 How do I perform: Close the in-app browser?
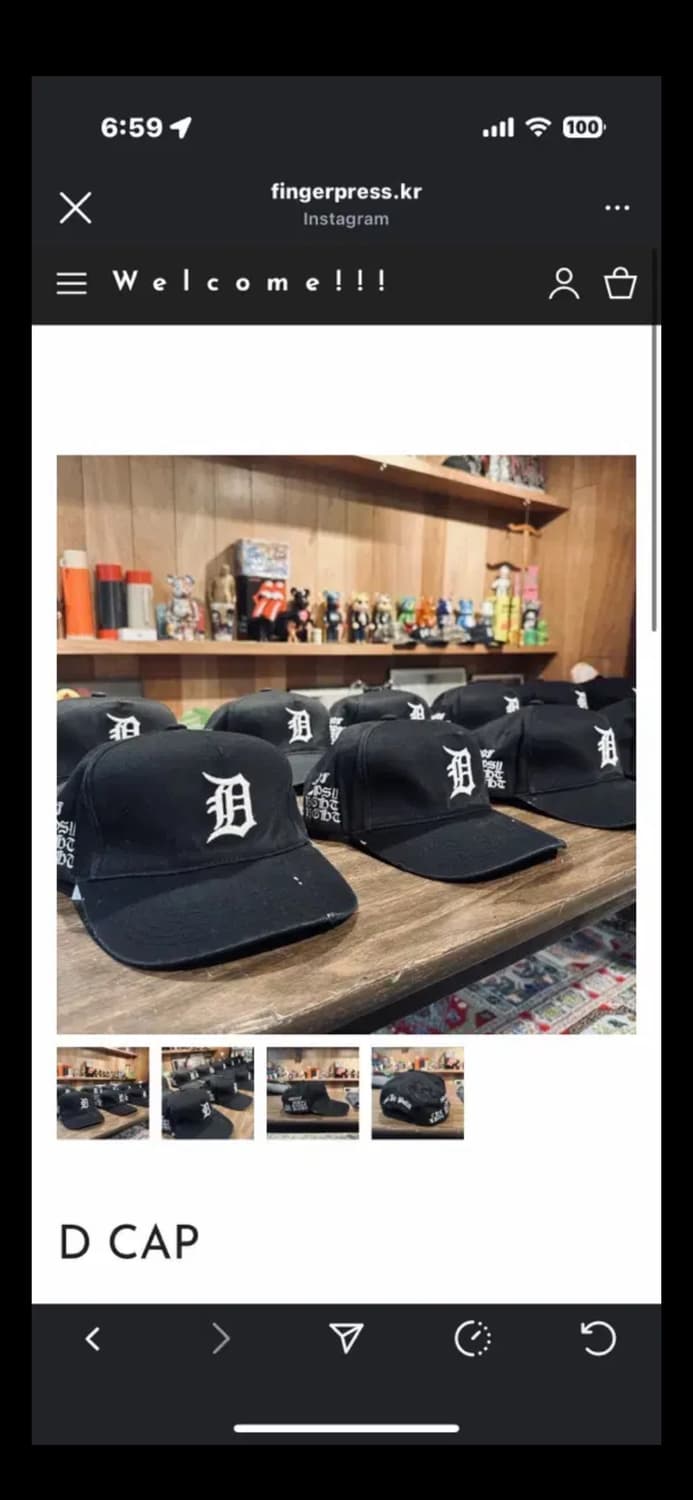[75, 208]
